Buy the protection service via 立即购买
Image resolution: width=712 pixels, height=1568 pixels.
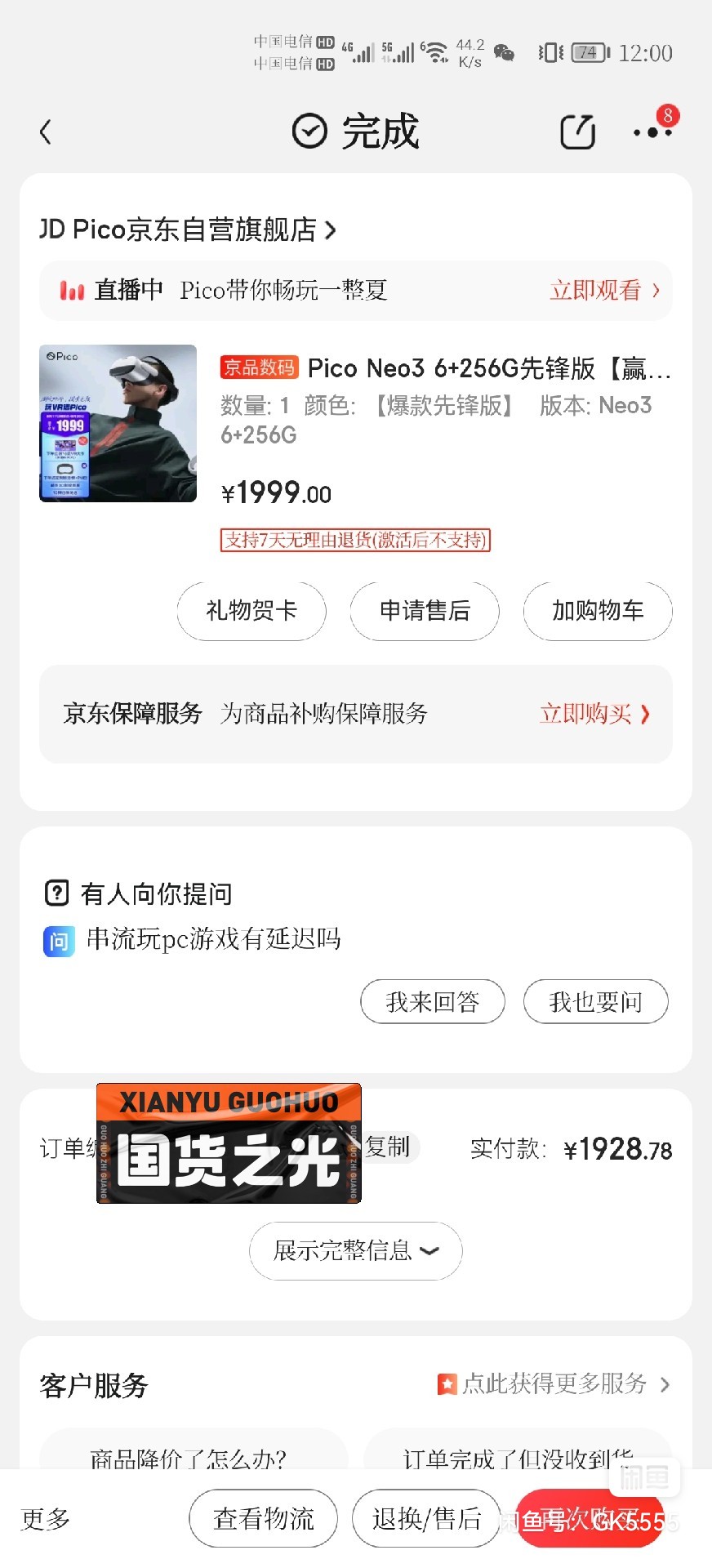pyautogui.click(x=594, y=714)
